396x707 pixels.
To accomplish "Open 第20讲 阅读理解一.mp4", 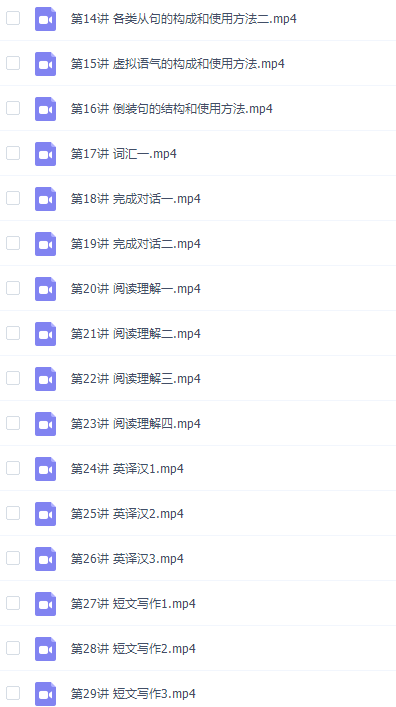I will pyautogui.click(x=135, y=289).
